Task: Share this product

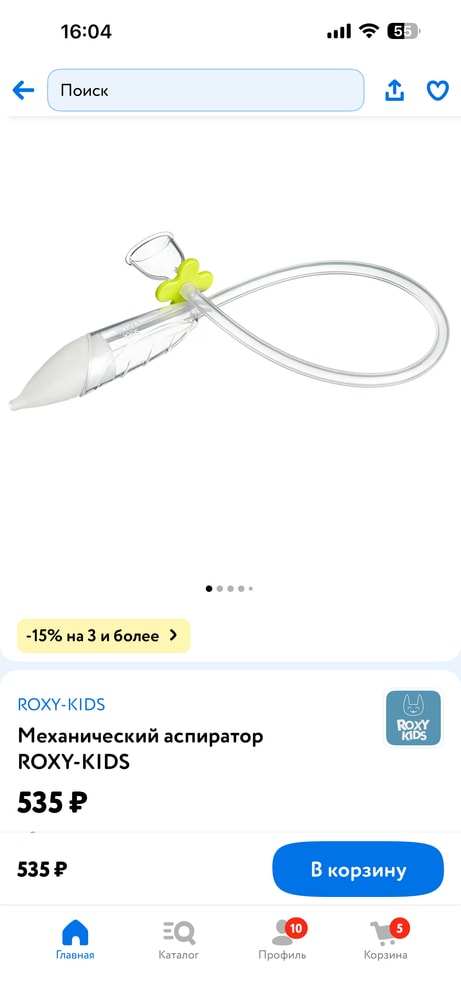Action: 395,90
